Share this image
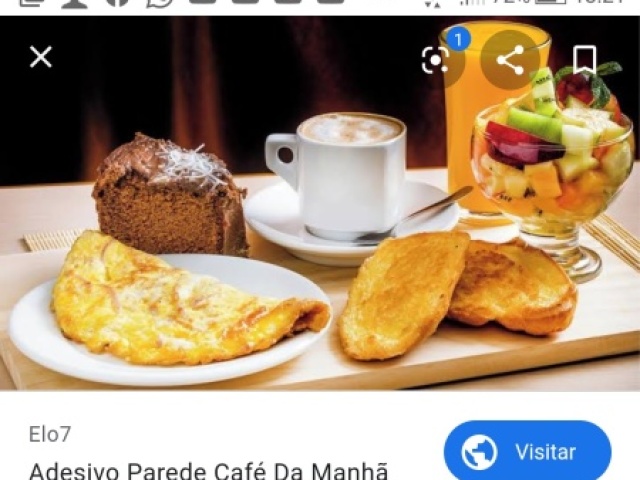The width and height of the screenshot is (640, 480). [x=510, y=60]
